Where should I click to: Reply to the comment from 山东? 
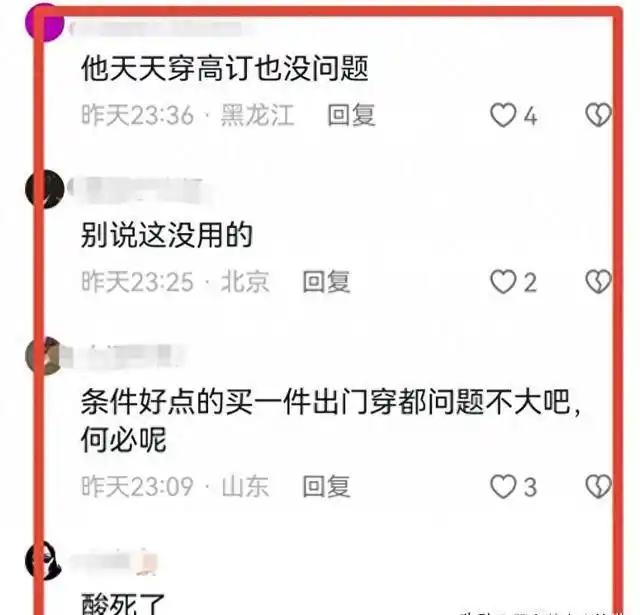326,486
